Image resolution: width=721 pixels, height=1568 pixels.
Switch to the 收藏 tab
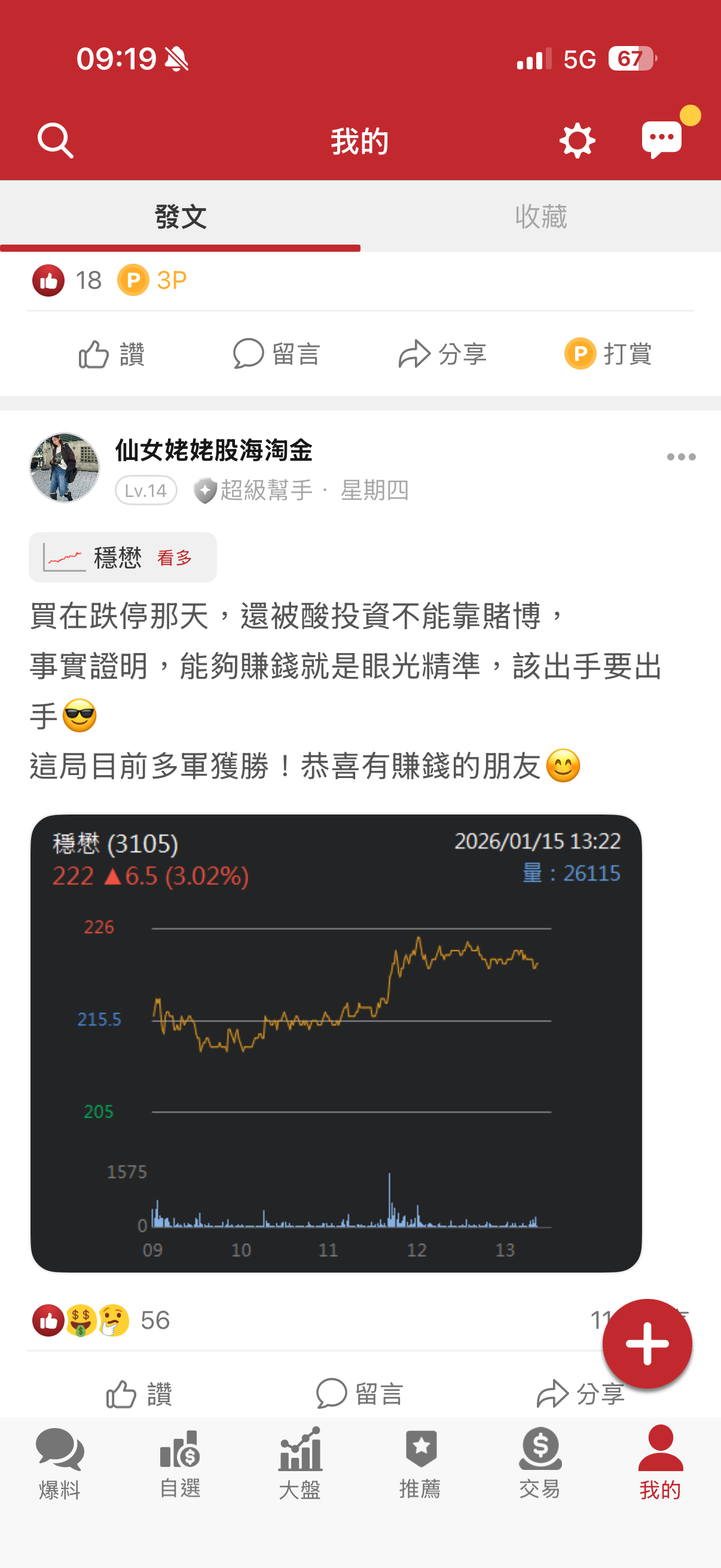point(540,216)
